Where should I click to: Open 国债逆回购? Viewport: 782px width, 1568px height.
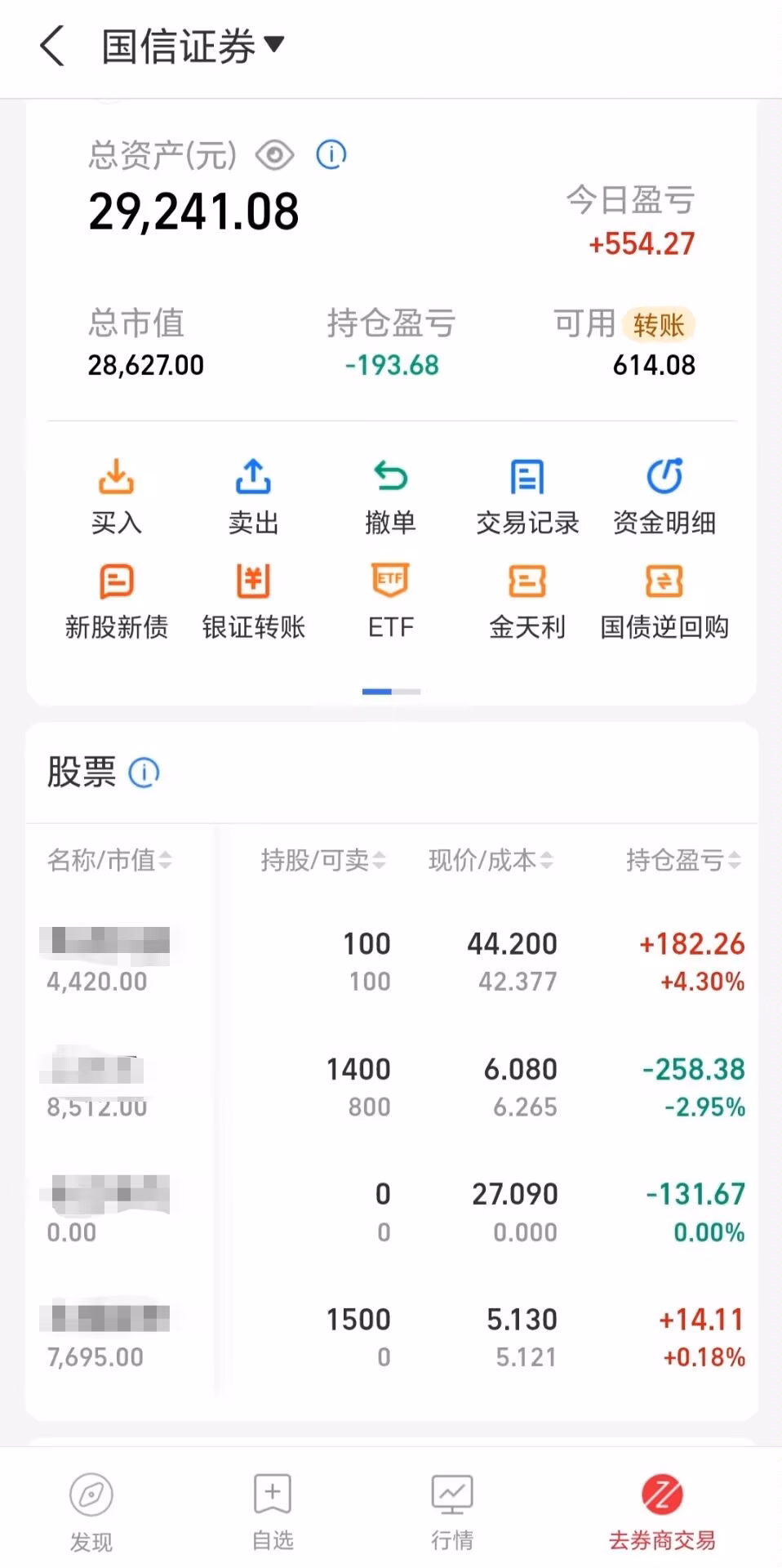[664, 602]
